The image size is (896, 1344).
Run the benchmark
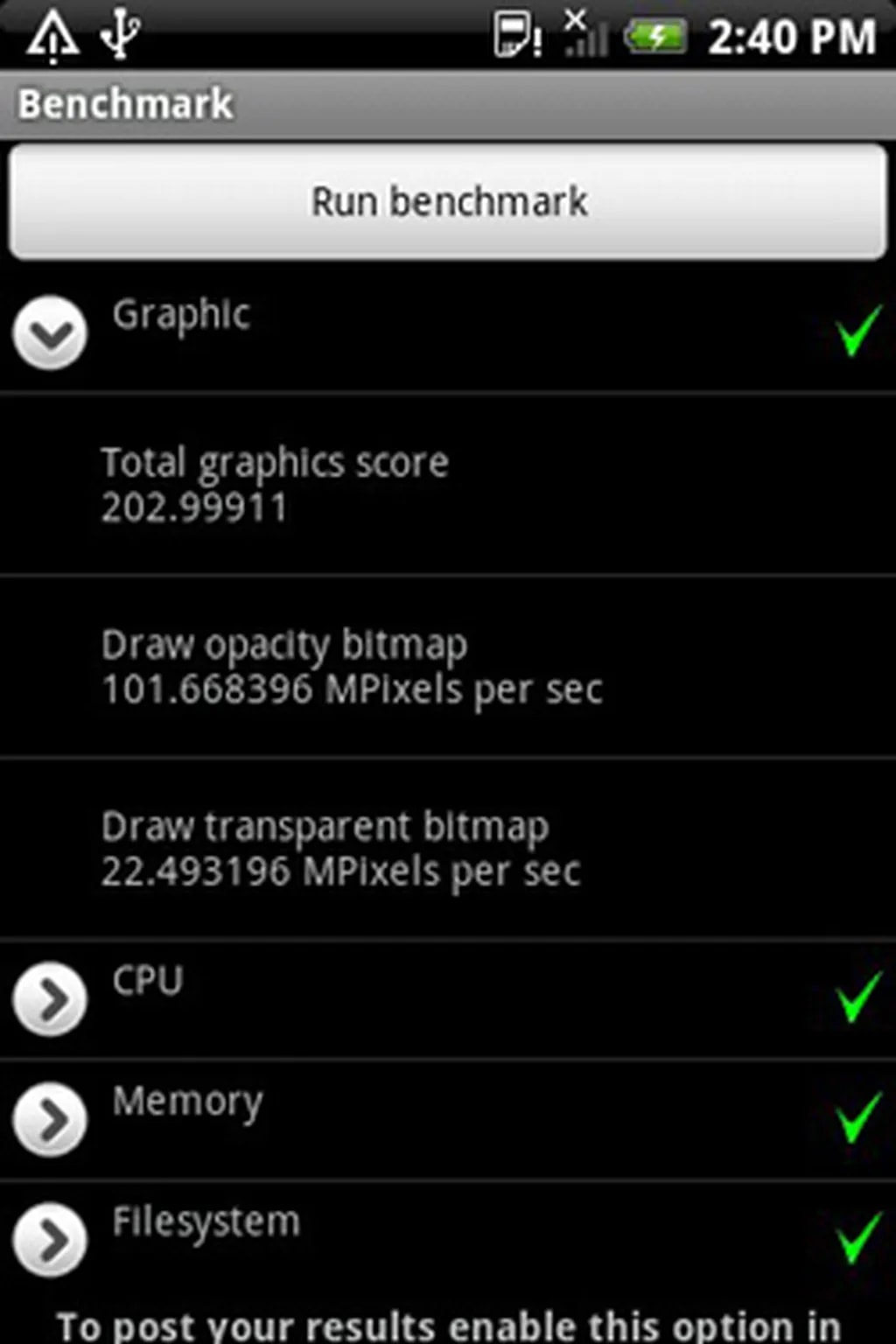(448, 202)
